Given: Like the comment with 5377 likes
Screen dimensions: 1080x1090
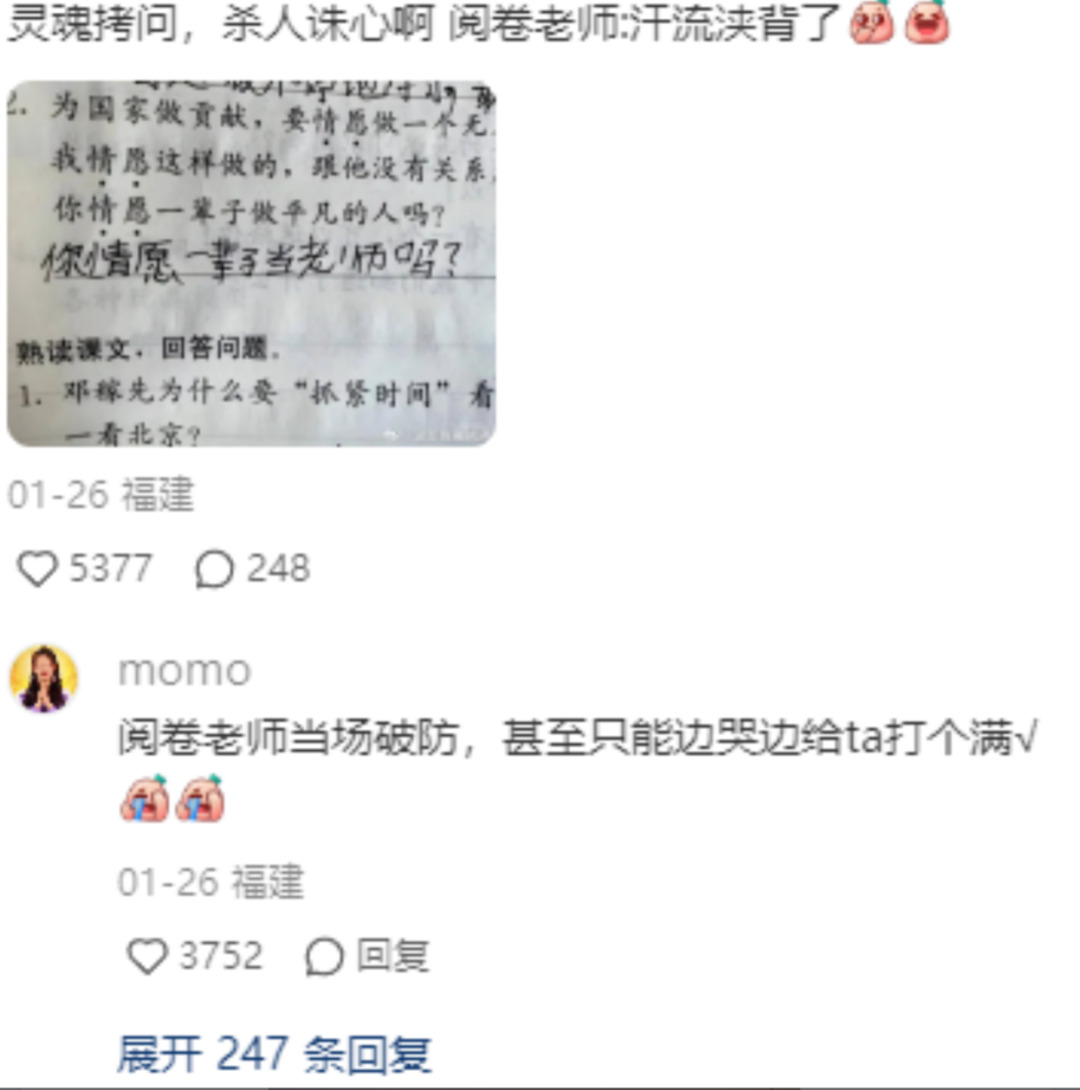Looking at the screenshot, I should coord(38,569).
